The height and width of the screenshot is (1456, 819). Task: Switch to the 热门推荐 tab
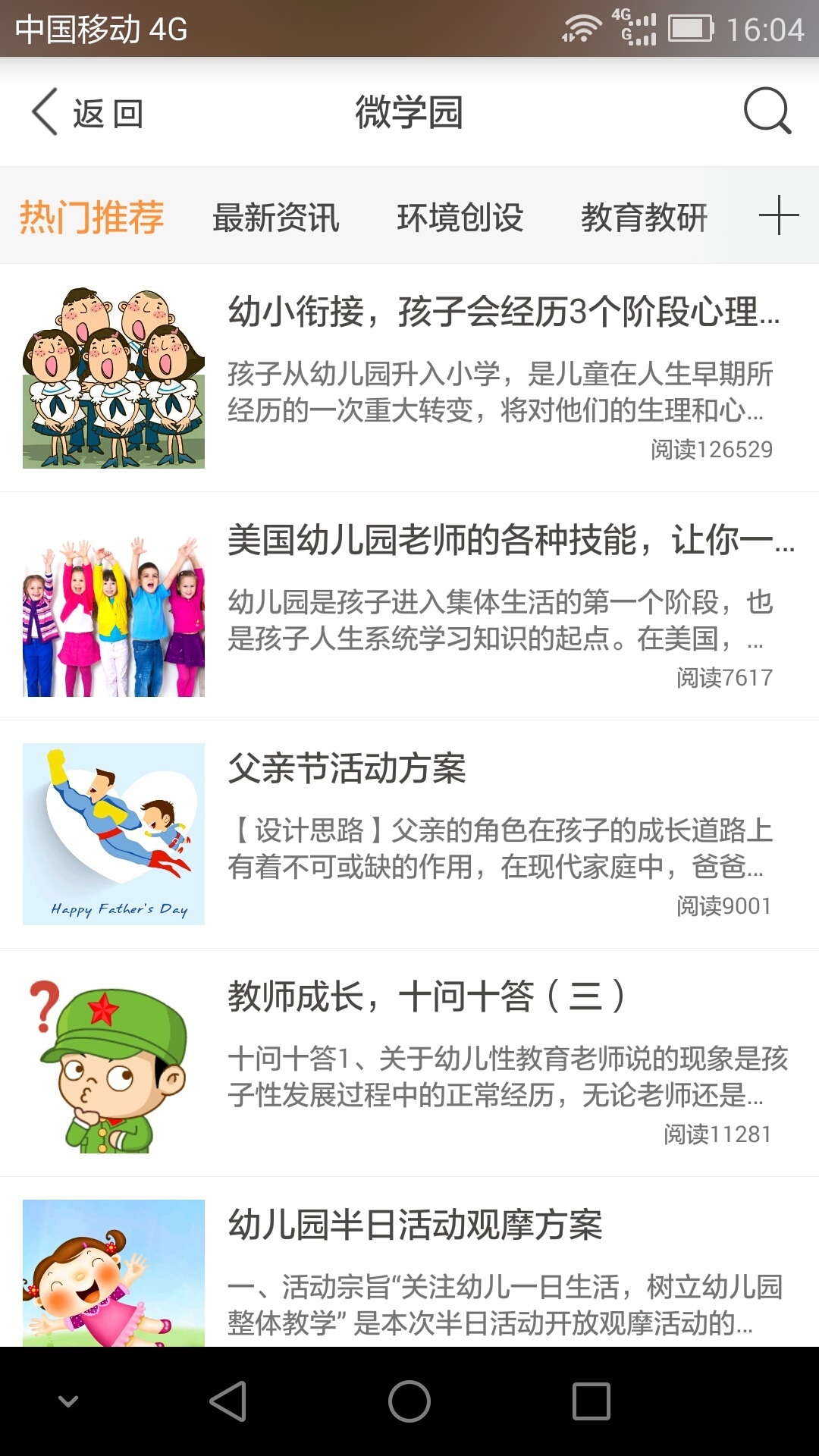point(91,218)
